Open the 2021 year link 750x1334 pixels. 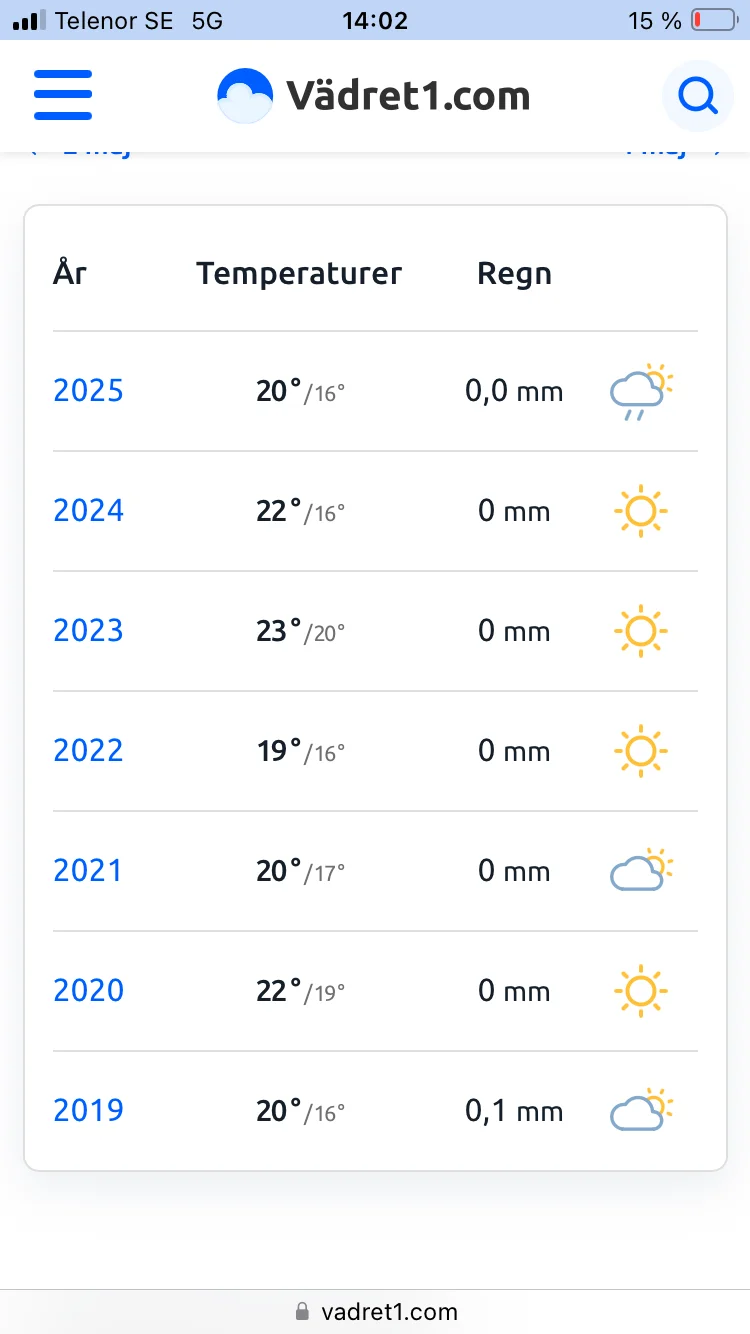[x=88, y=871]
